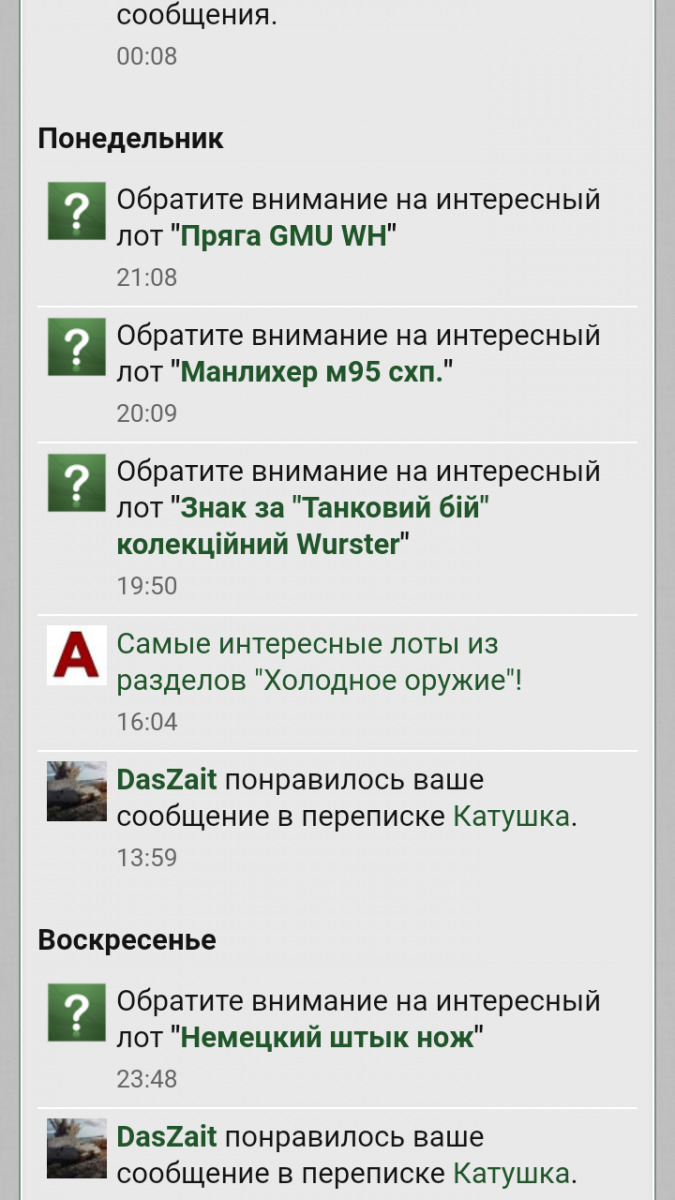The height and width of the screenshot is (1200, 675).
Task: Open "Самые интересные лоты" Холодное оружие notification
Action: click(320, 662)
